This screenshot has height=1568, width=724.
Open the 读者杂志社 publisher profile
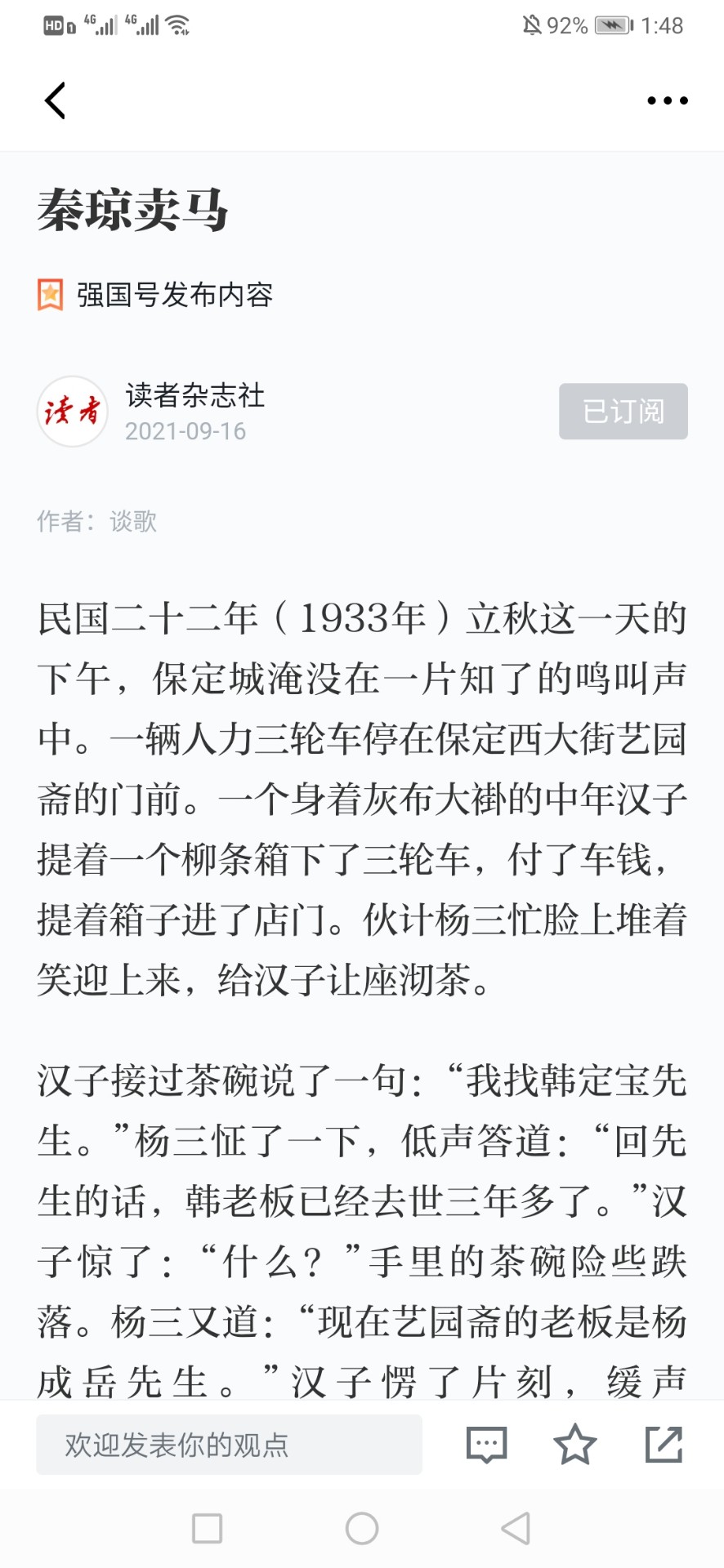[x=194, y=395]
